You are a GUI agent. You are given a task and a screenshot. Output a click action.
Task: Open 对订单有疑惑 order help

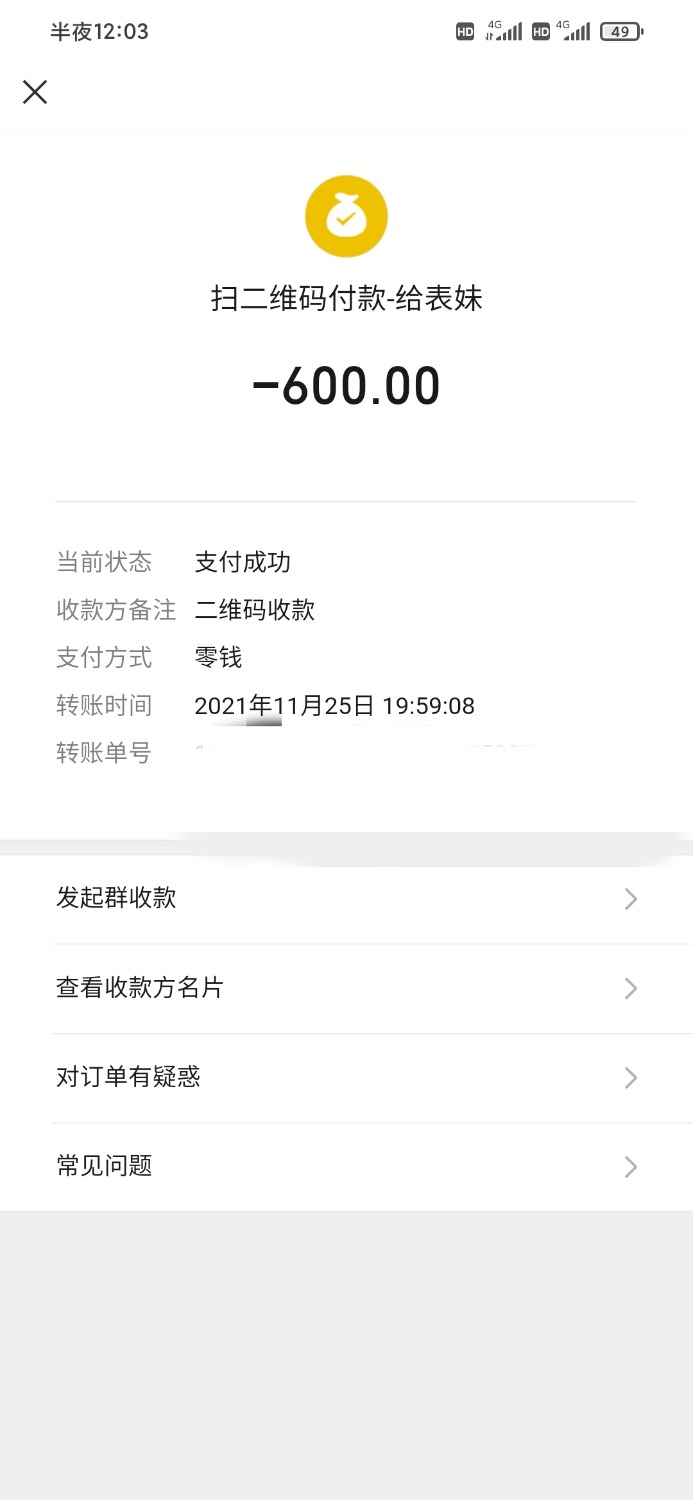click(346, 1077)
